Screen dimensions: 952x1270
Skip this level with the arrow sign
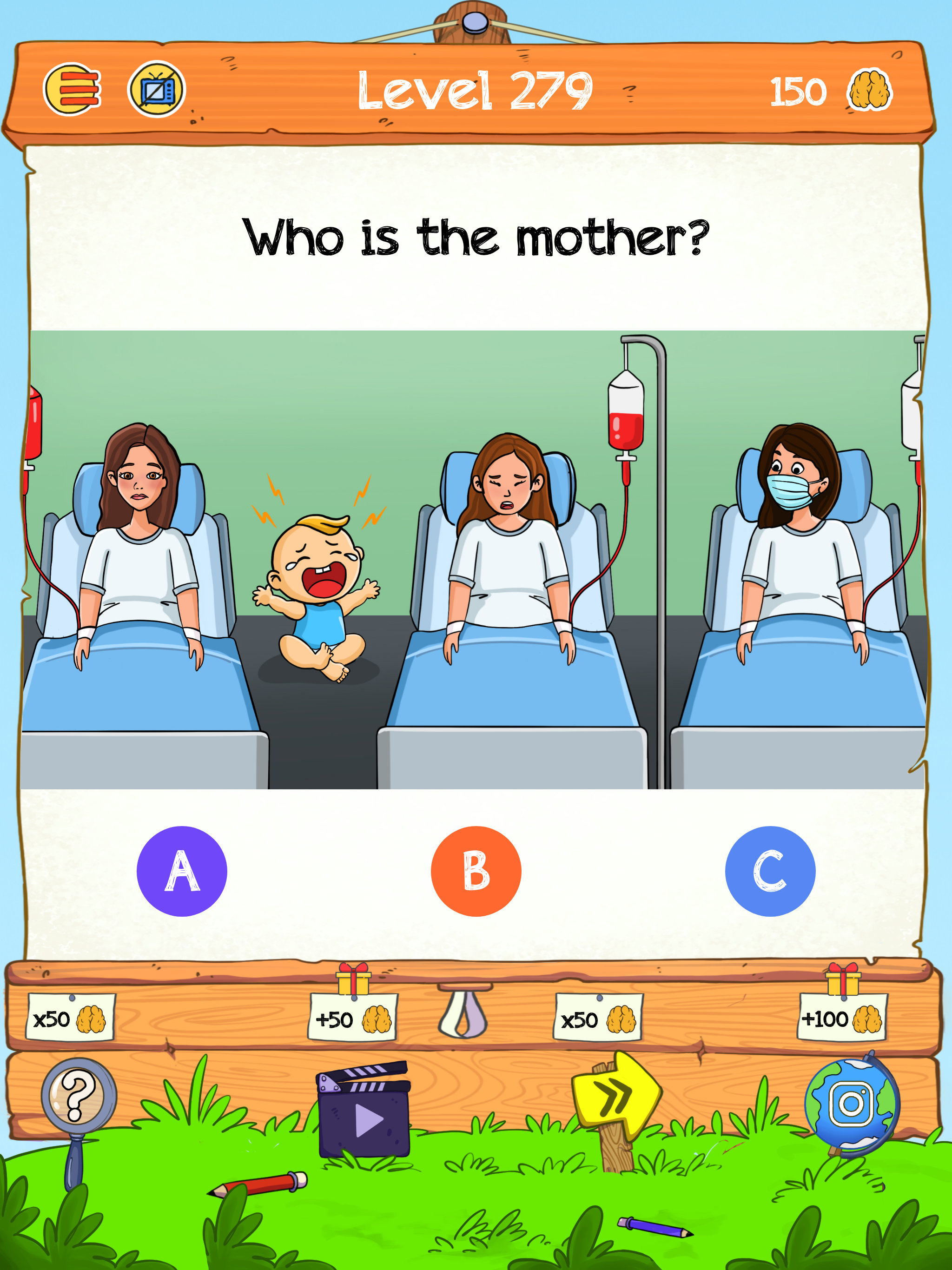pyautogui.click(x=616, y=1097)
